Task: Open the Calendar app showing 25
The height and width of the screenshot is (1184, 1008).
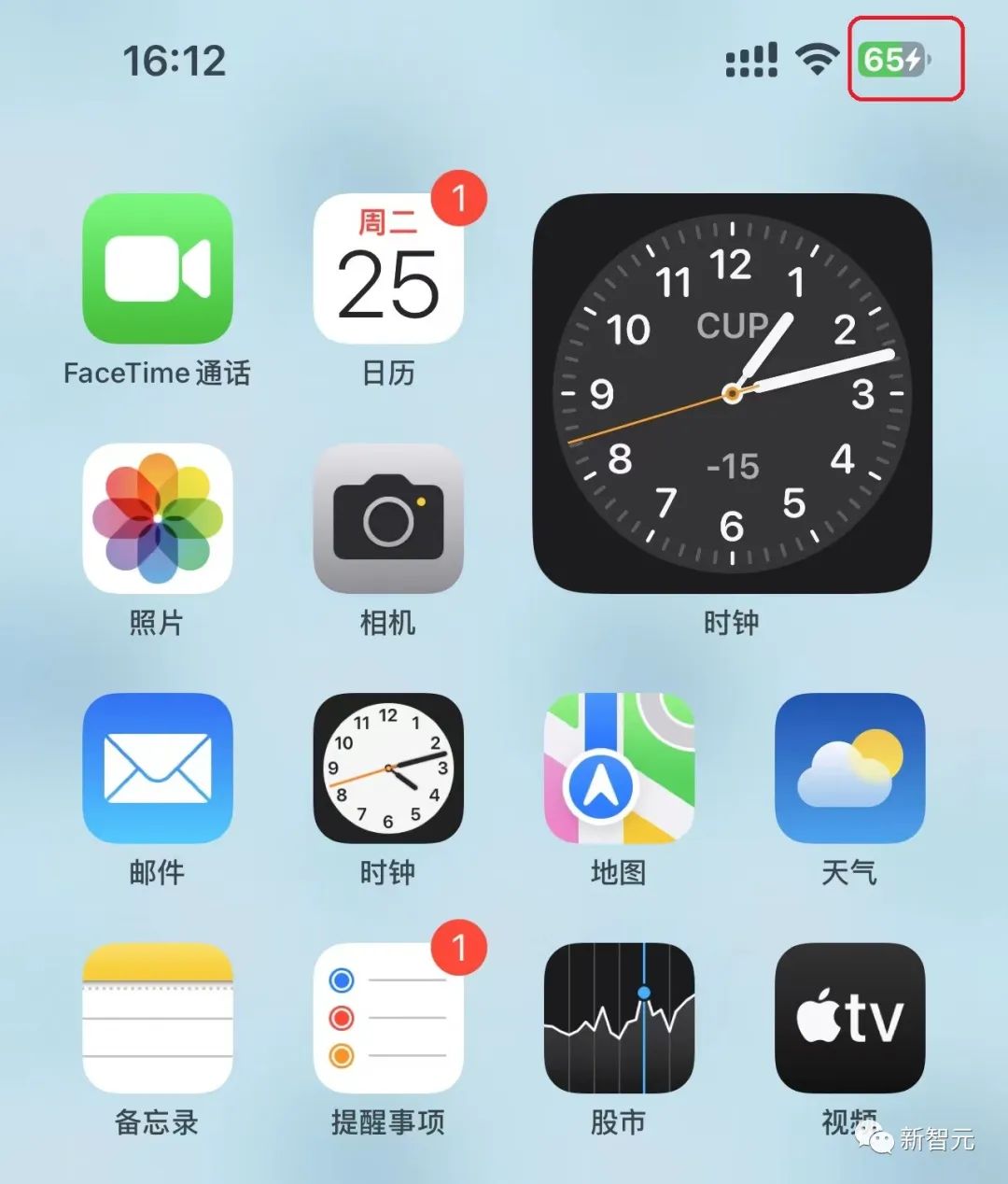Action: 388,271
